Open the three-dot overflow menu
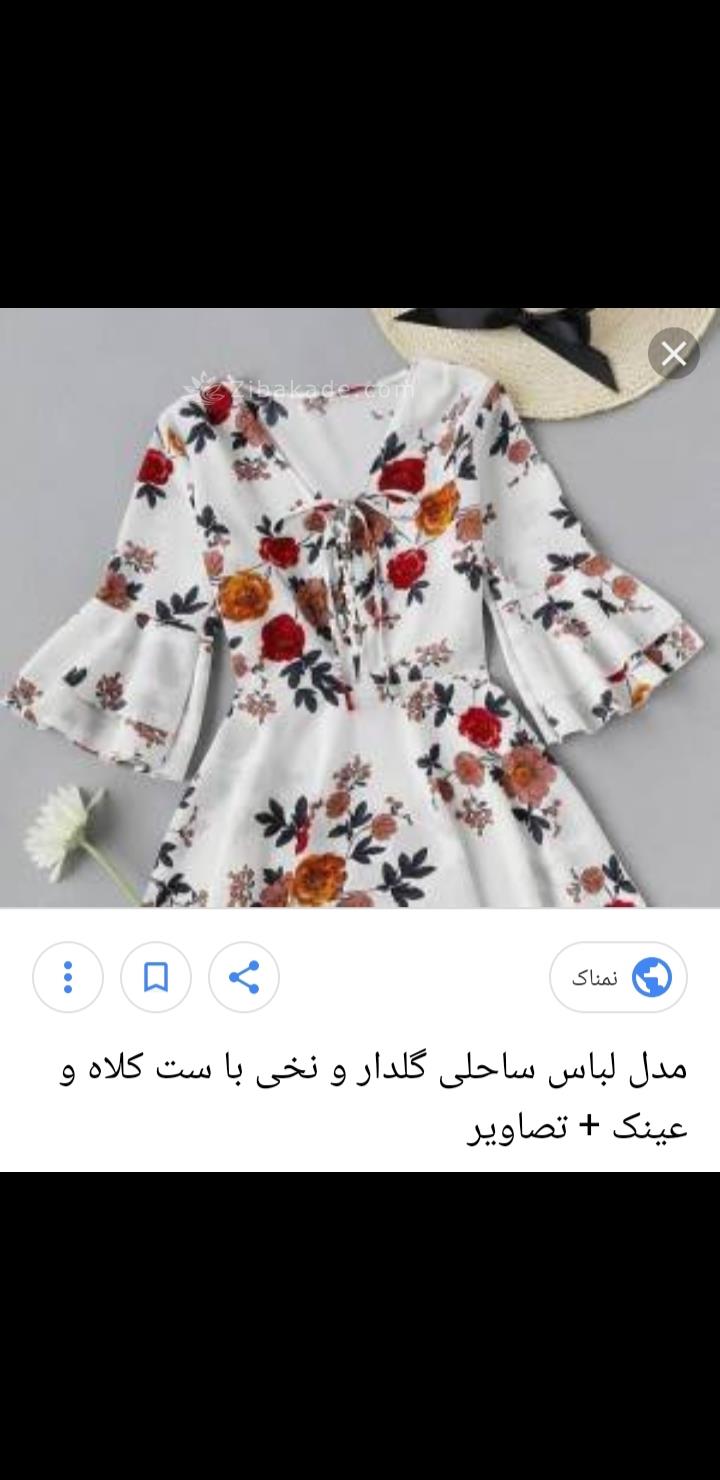This screenshot has height=1480, width=720. pyautogui.click(x=68, y=977)
